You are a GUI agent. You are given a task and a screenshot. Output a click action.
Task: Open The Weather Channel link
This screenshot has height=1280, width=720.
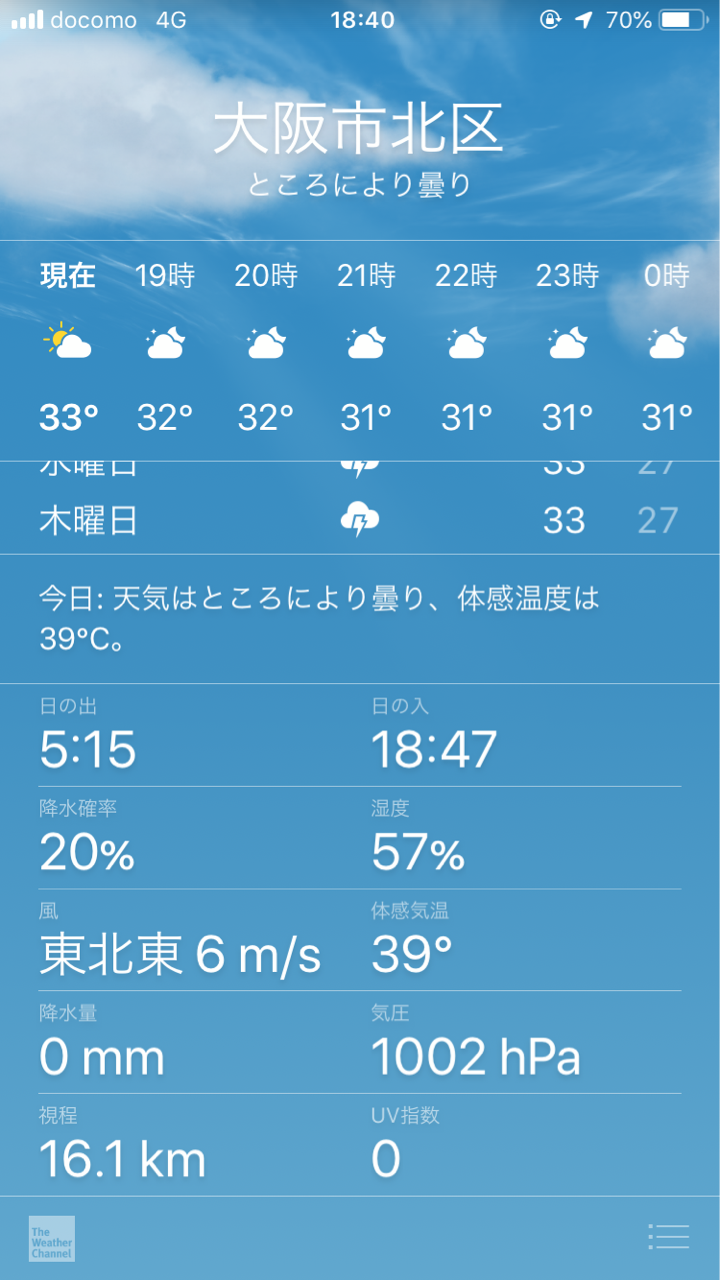(52, 1238)
